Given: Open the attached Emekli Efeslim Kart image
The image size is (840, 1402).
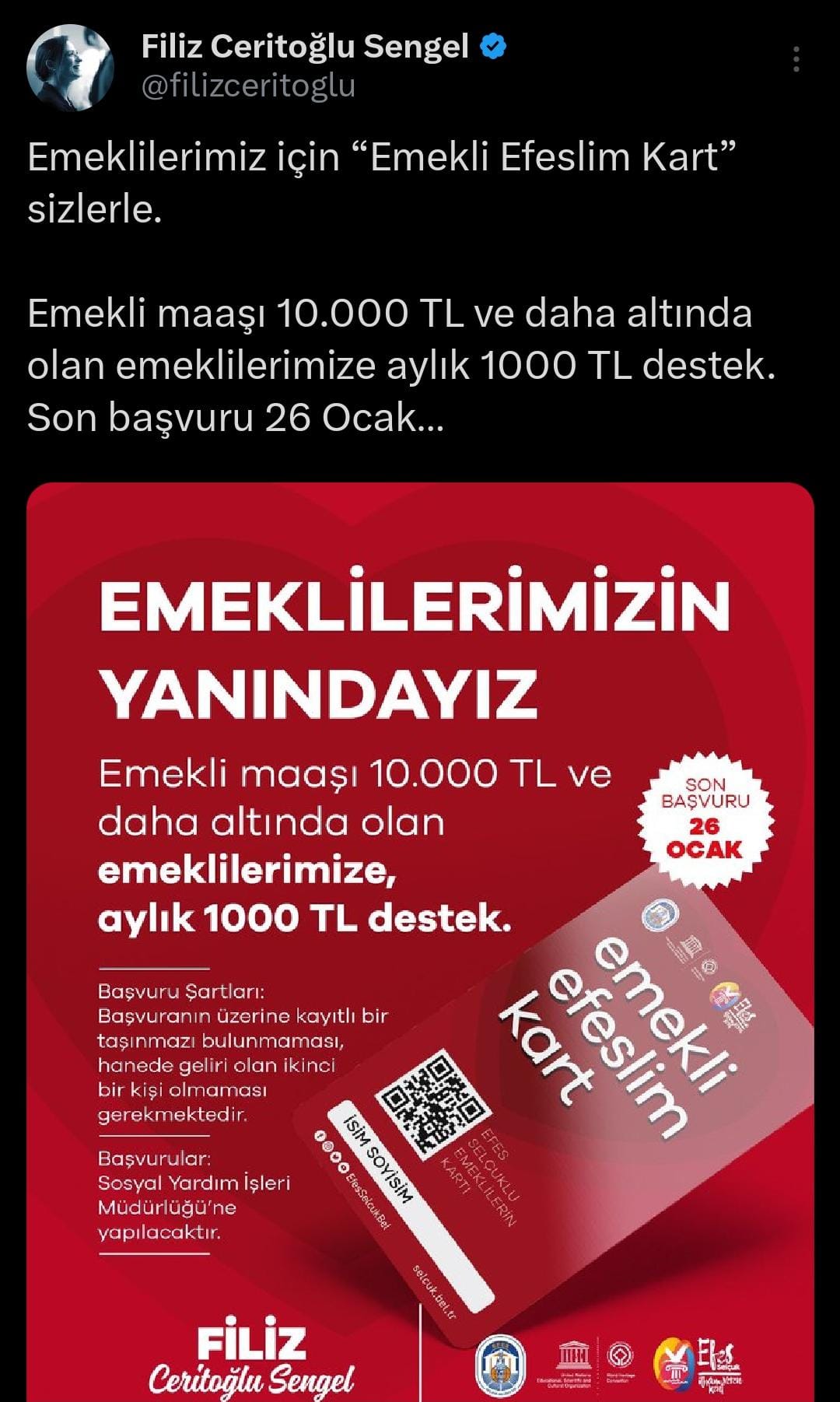Looking at the screenshot, I should click(x=420, y=934).
